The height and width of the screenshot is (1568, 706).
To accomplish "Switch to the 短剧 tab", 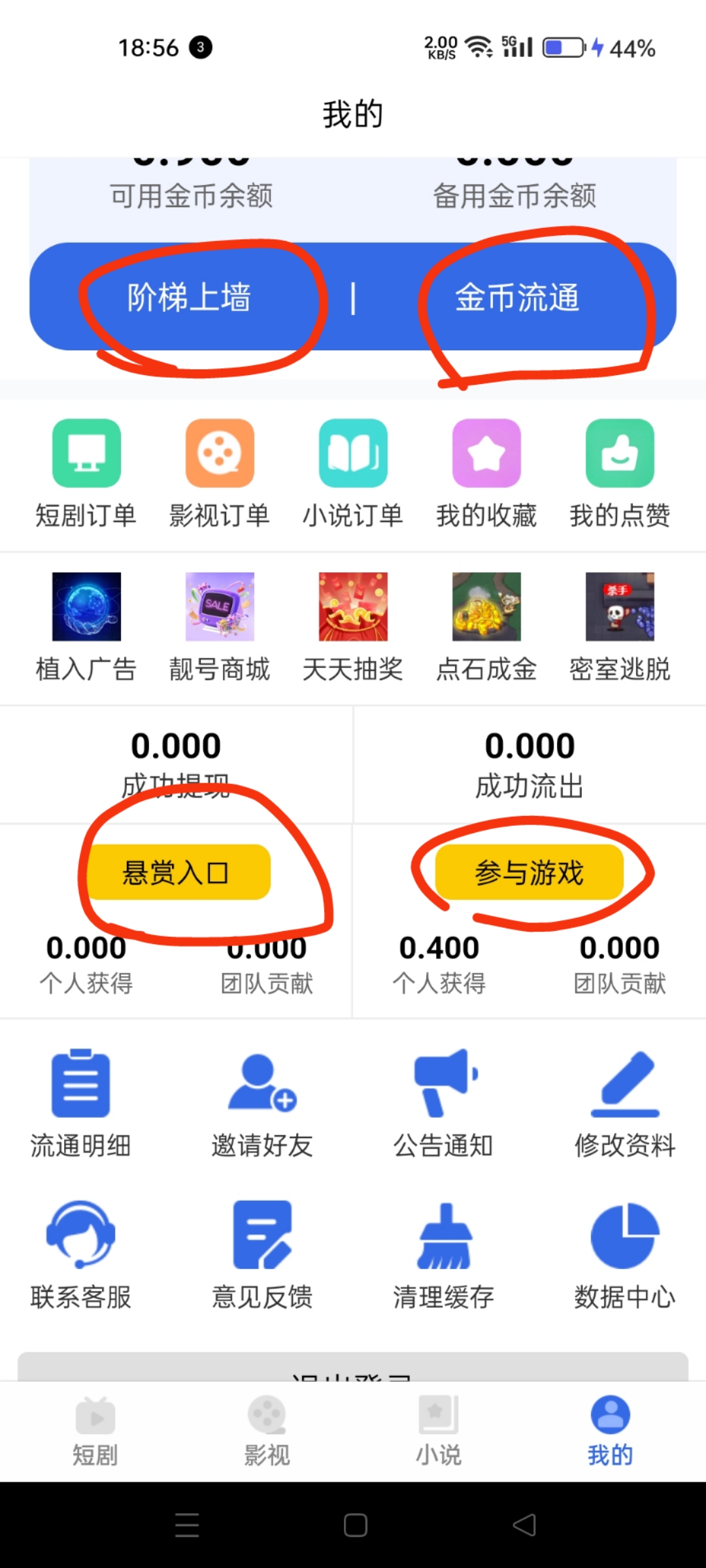I will coord(95,1431).
